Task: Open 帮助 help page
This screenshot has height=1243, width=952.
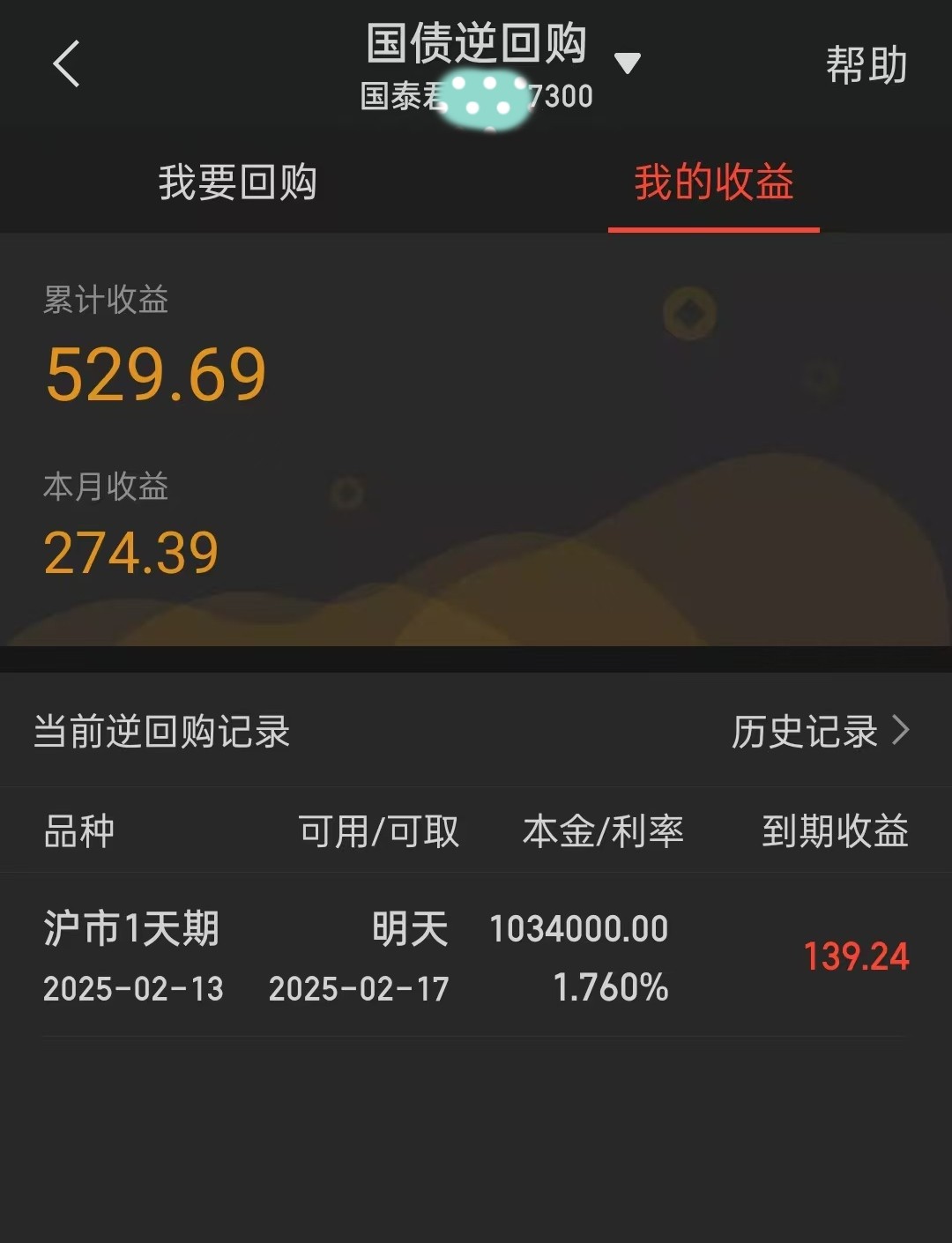Action: pos(866,65)
